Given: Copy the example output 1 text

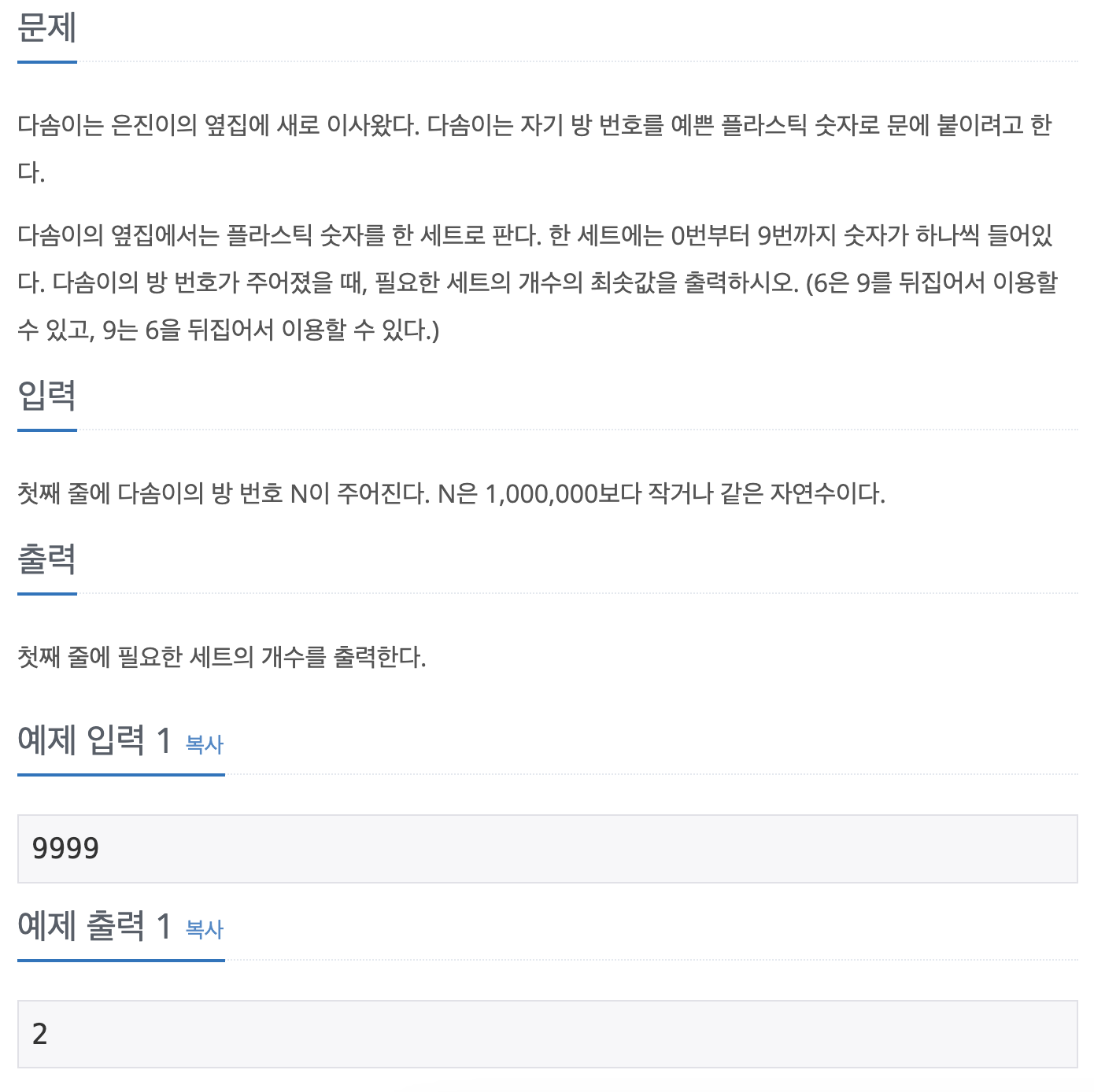Looking at the screenshot, I should click(x=204, y=929).
